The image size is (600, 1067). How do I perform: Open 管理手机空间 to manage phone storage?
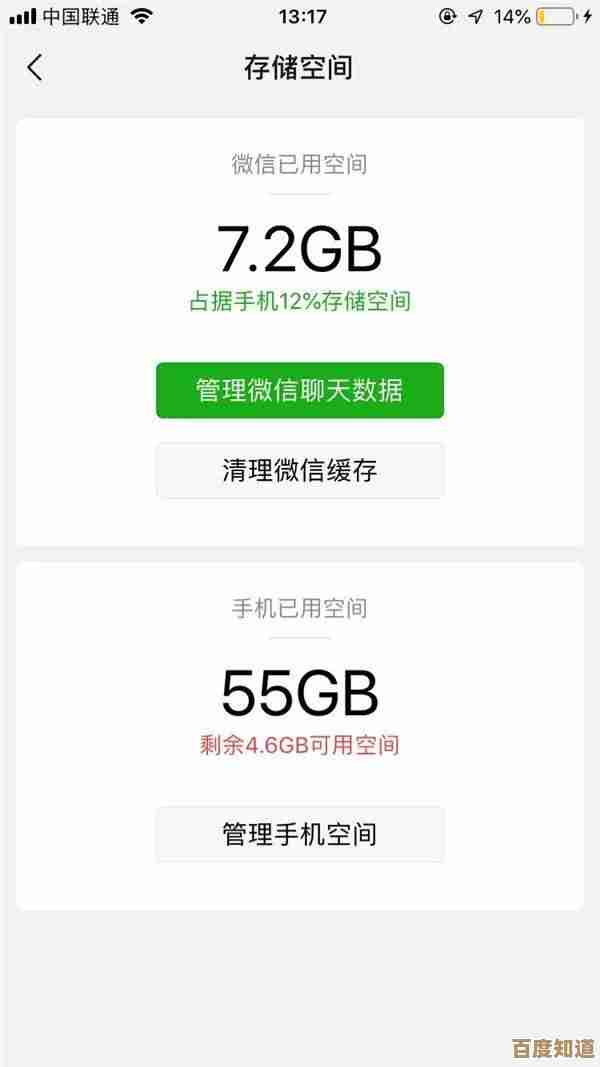(x=299, y=834)
